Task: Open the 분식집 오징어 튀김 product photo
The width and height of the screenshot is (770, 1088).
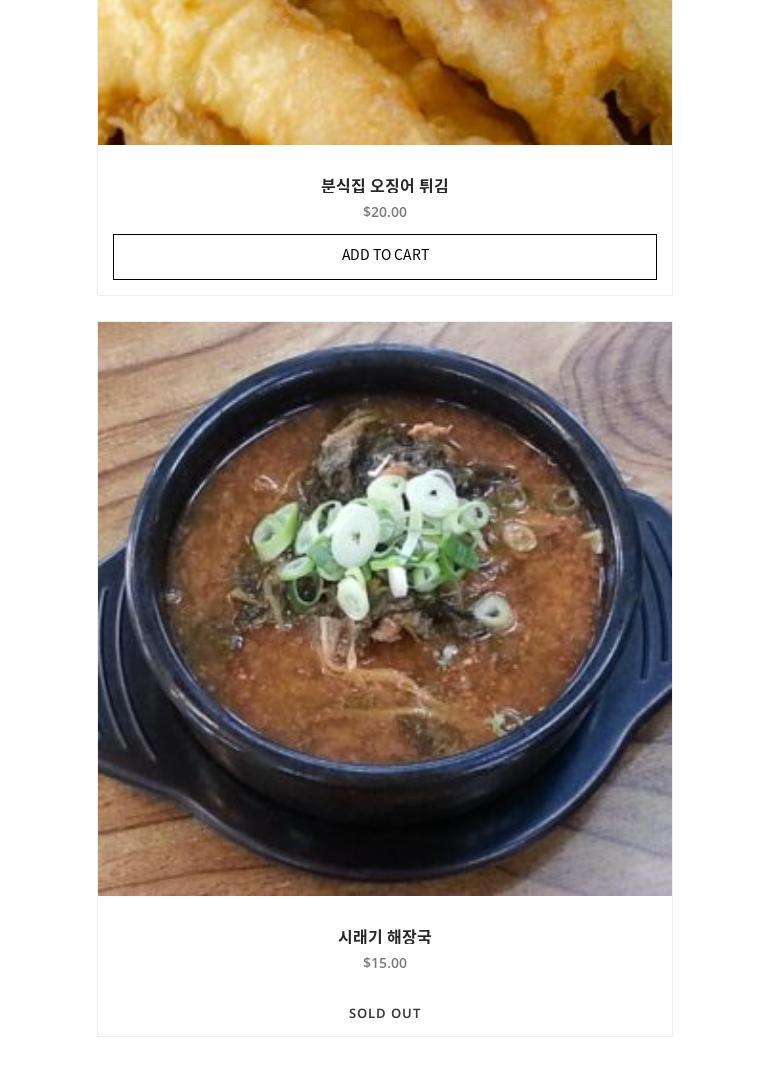Action: [385, 70]
